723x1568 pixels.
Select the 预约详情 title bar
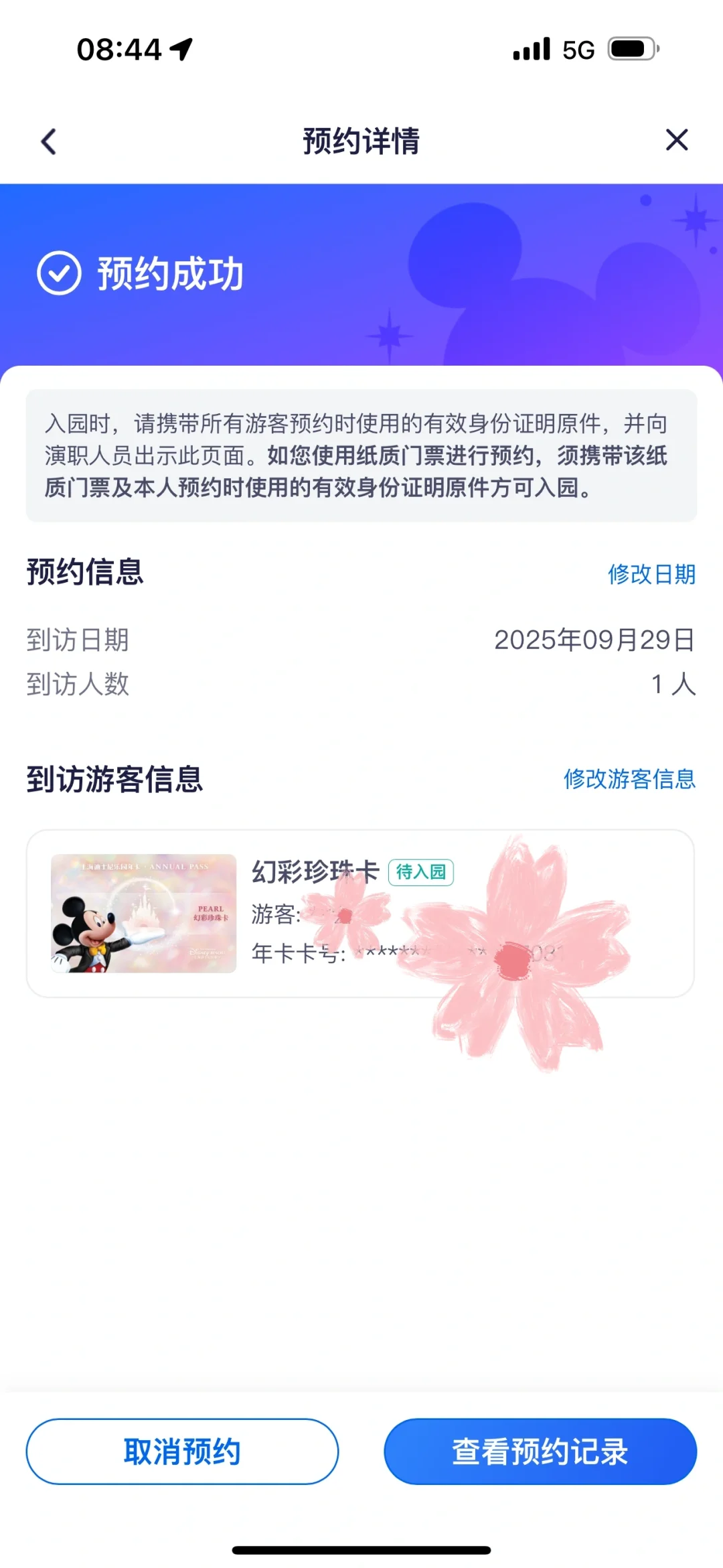coord(361,142)
